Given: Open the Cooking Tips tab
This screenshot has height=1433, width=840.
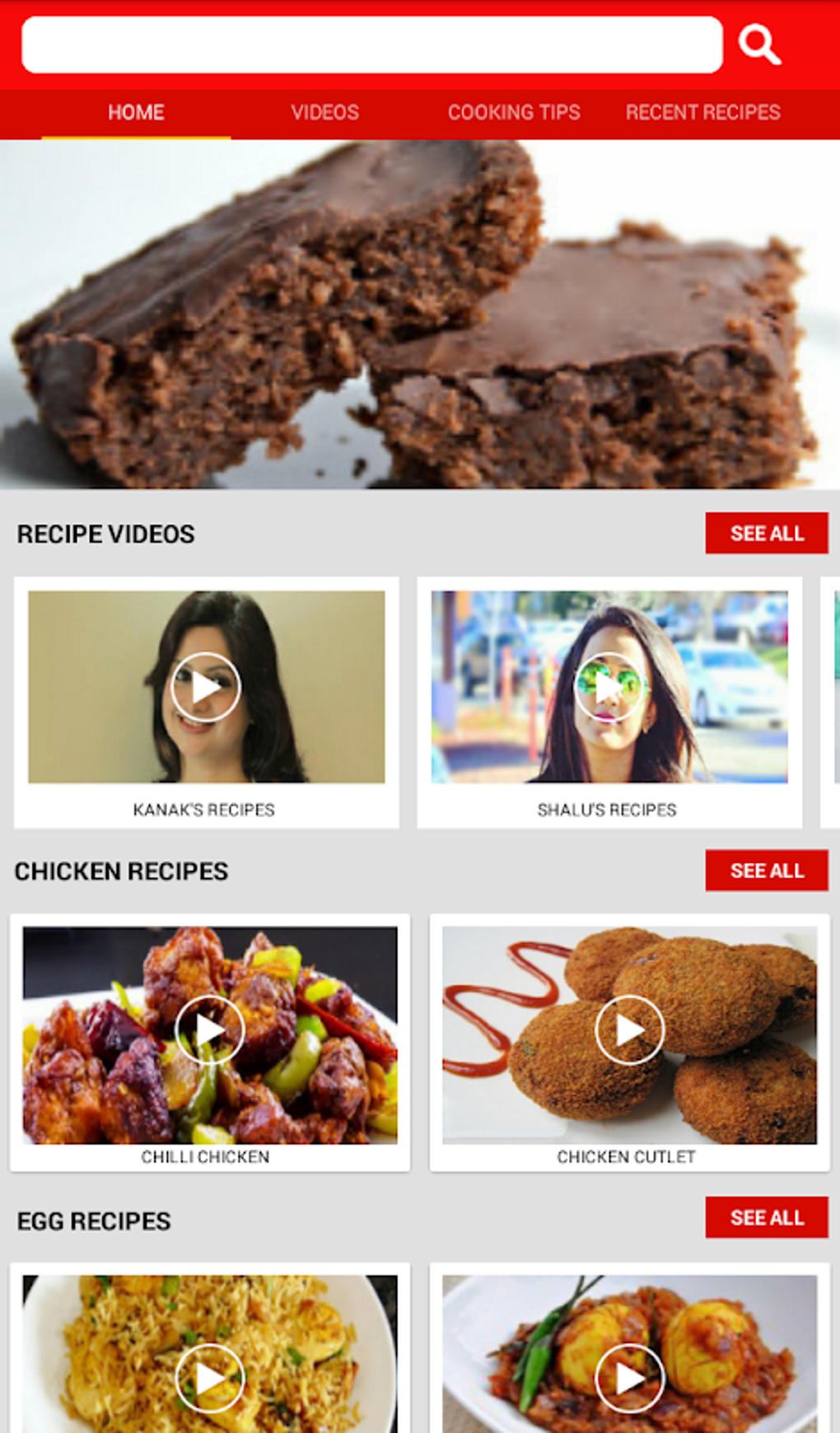Looking at the screenshot, I should point(514,113).
